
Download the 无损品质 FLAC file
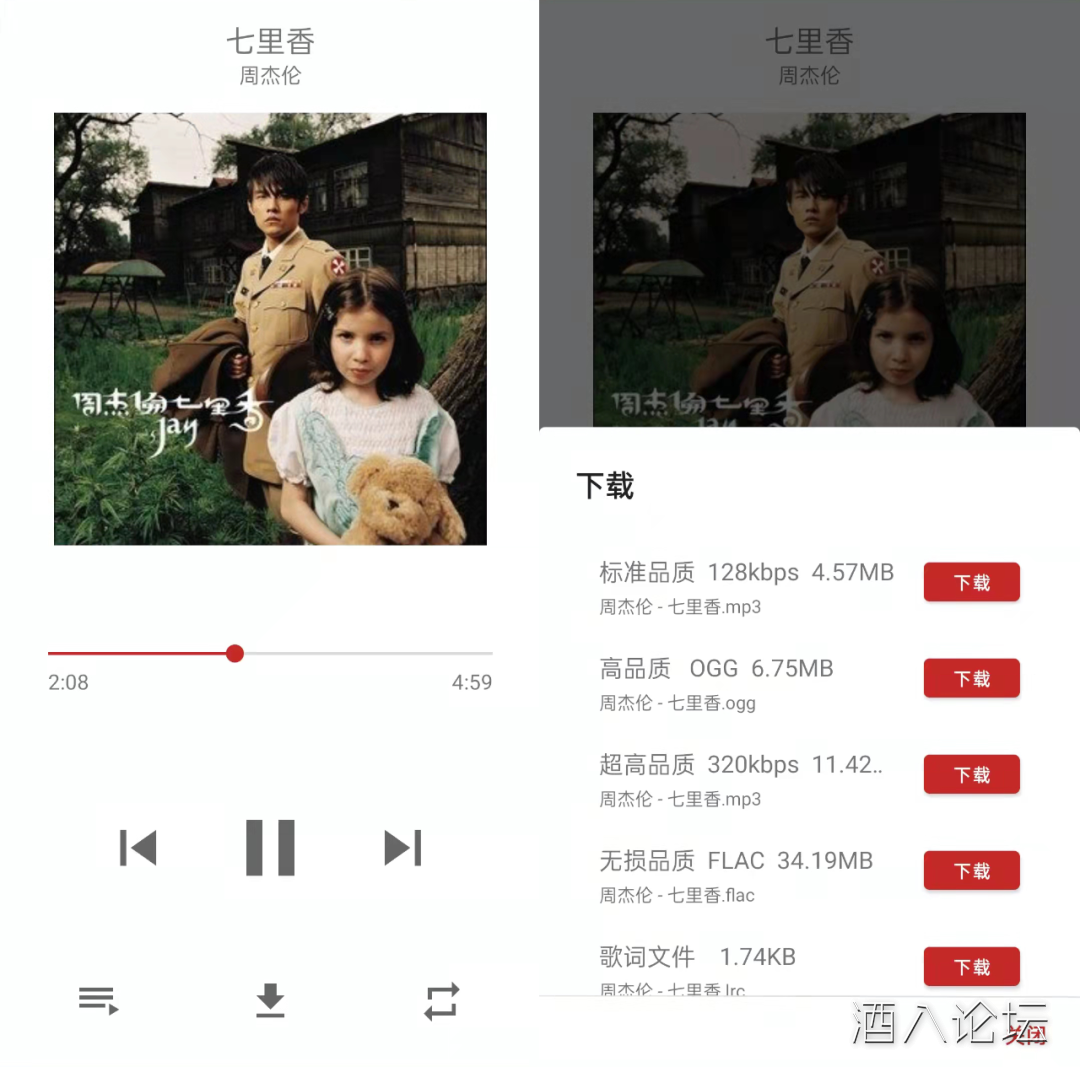(x=971, y=870)
